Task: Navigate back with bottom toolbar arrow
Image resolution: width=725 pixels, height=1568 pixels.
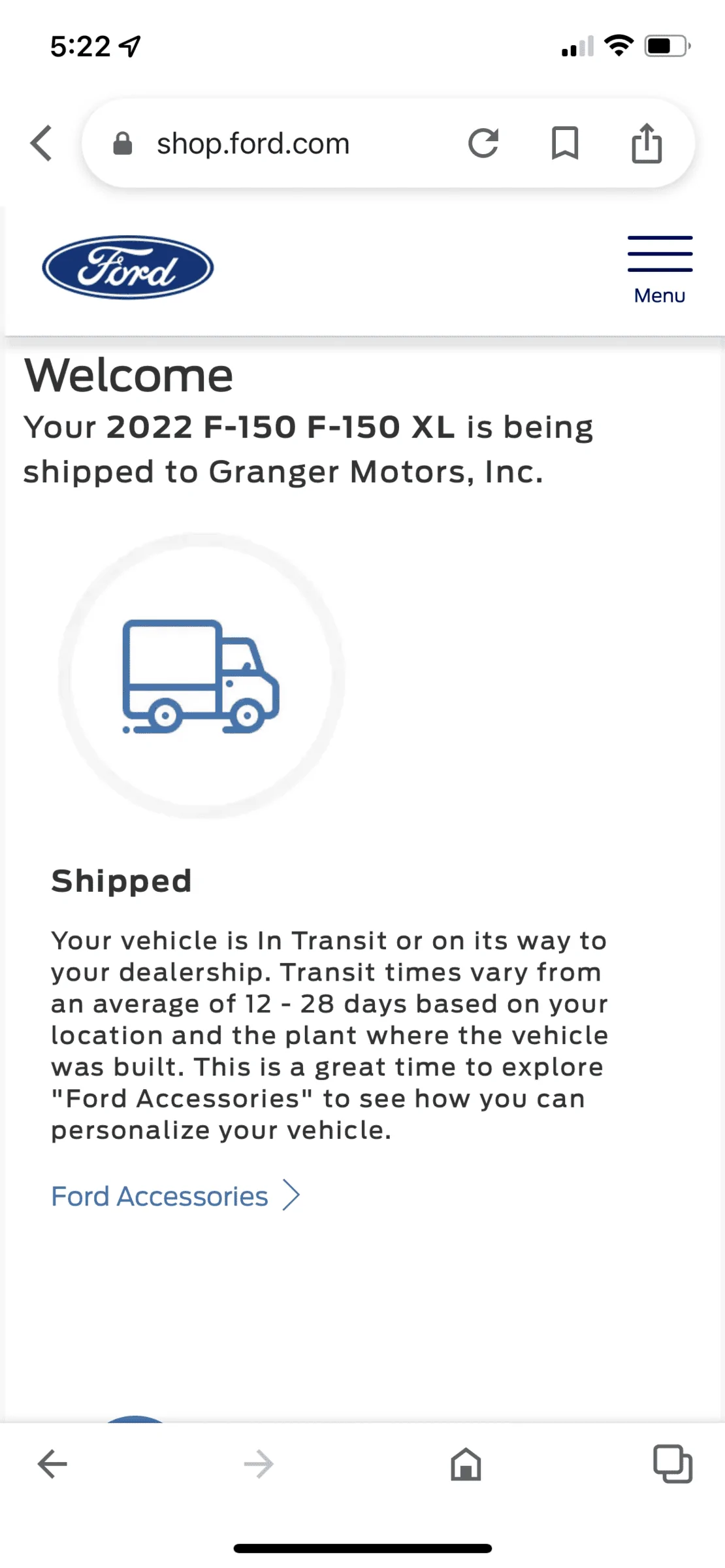Action: pyautogui.click(x=53, y=1464)
